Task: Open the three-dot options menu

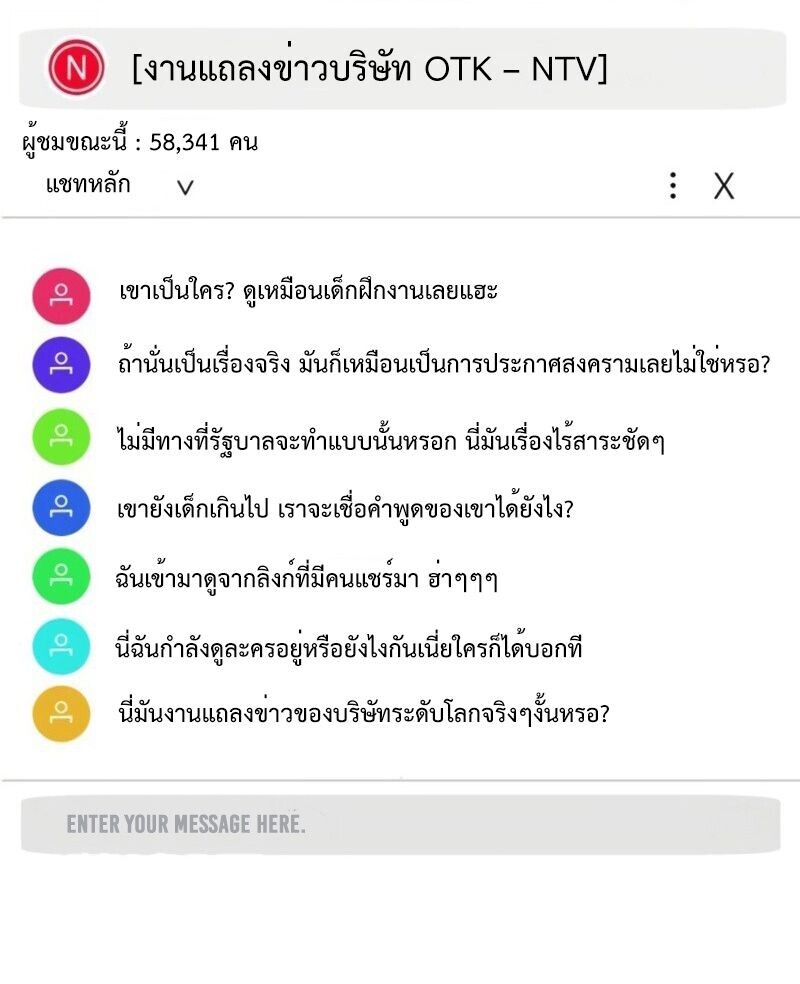Action: (673, 185)
